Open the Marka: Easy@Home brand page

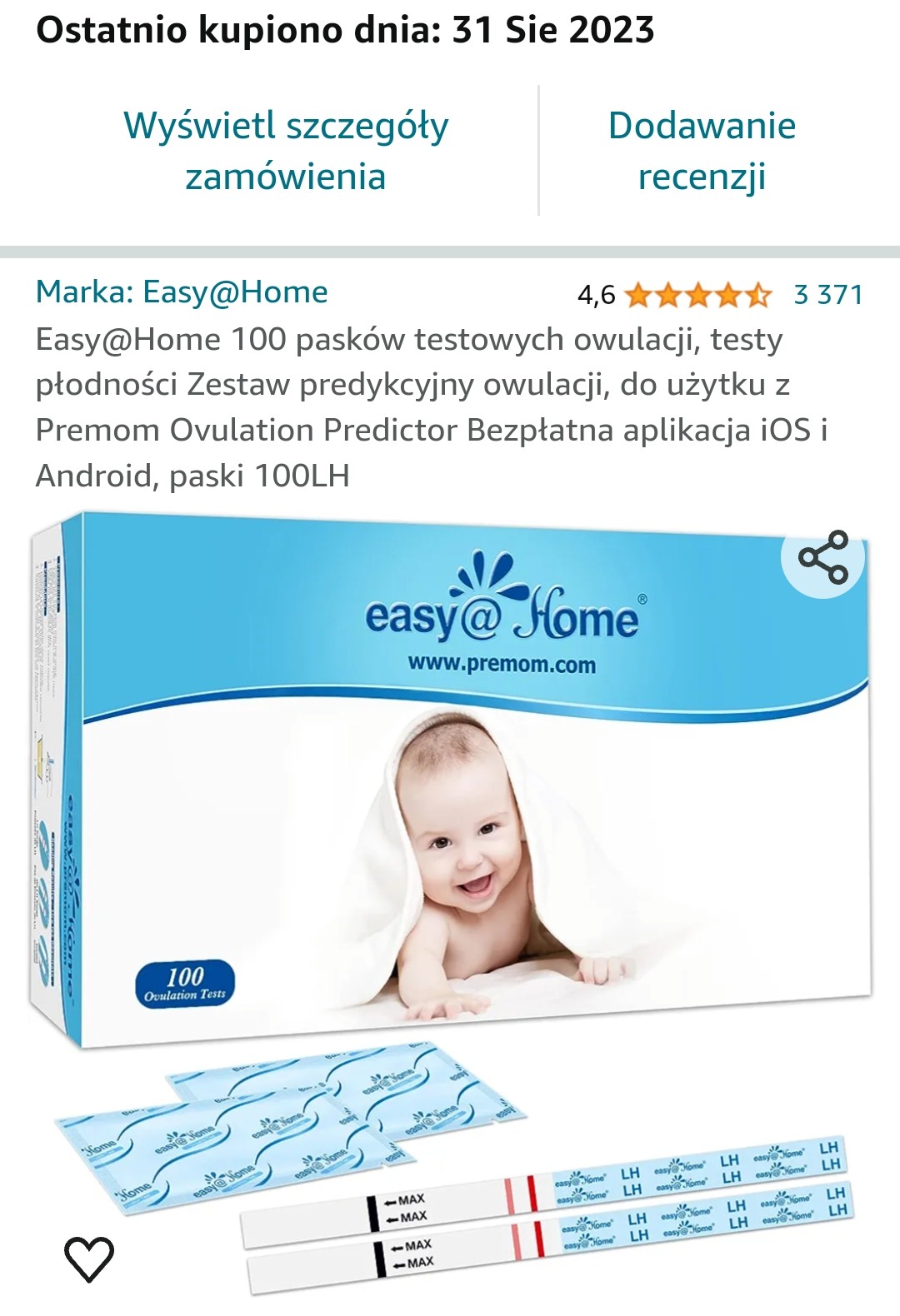[x=182, y=292]
